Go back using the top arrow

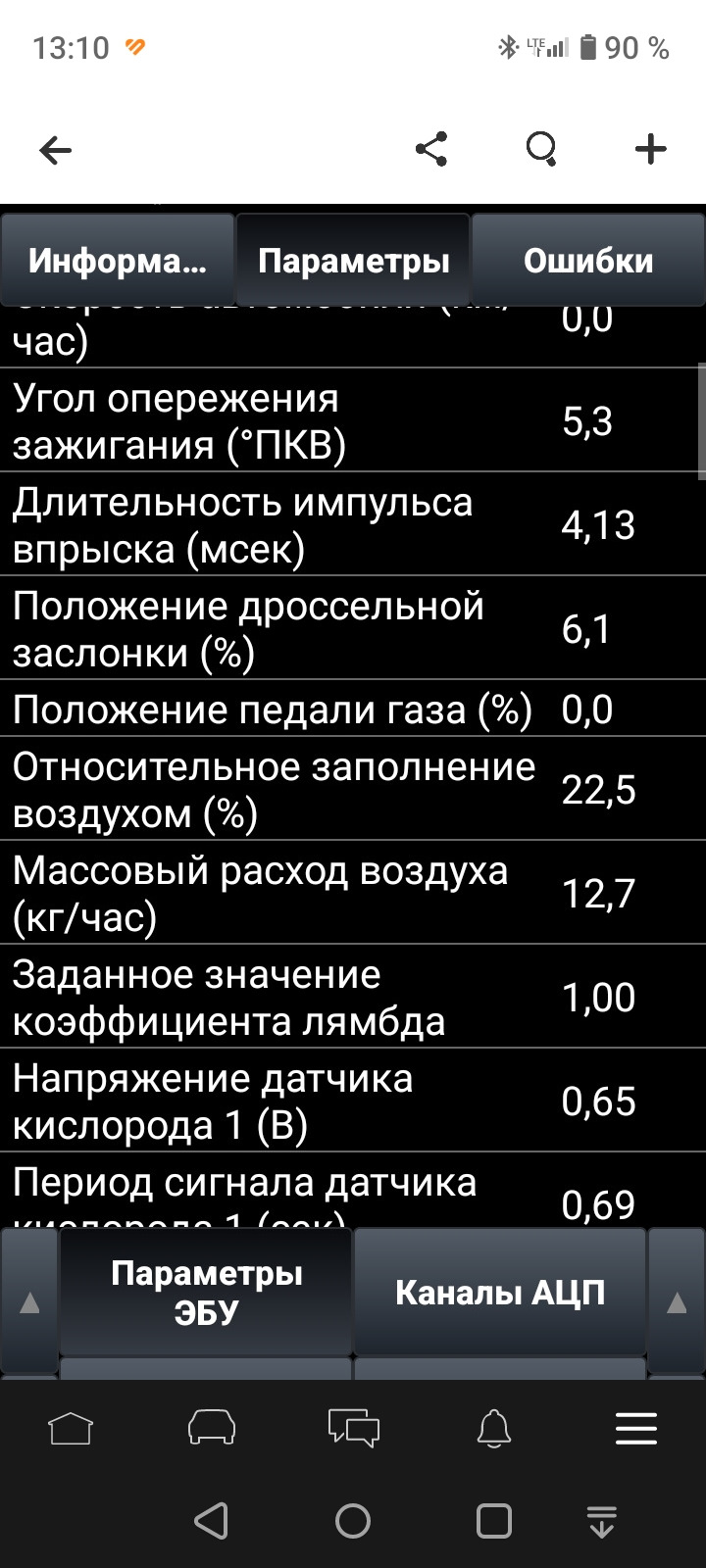click(x=56, y=150)
